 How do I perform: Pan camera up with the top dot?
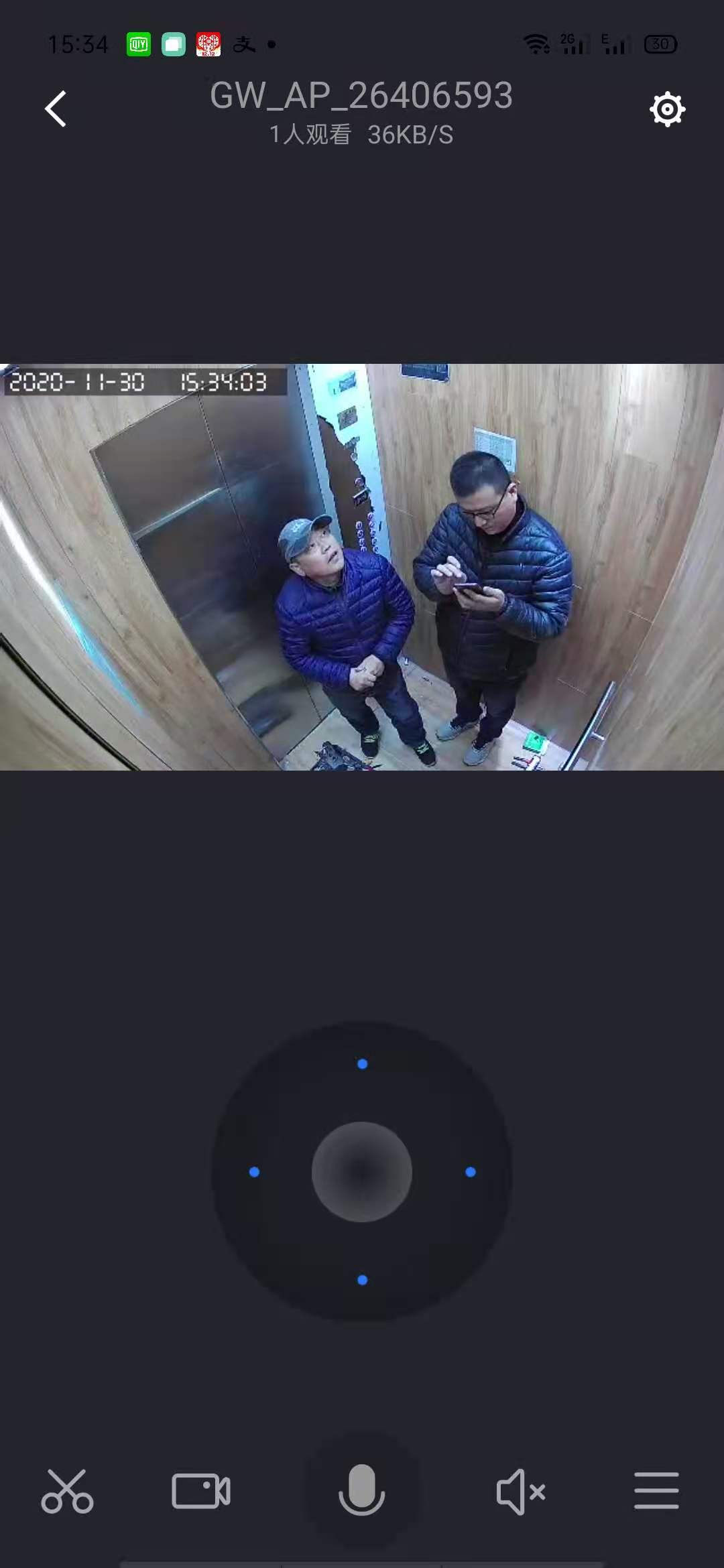click(x=363, y=1064)
